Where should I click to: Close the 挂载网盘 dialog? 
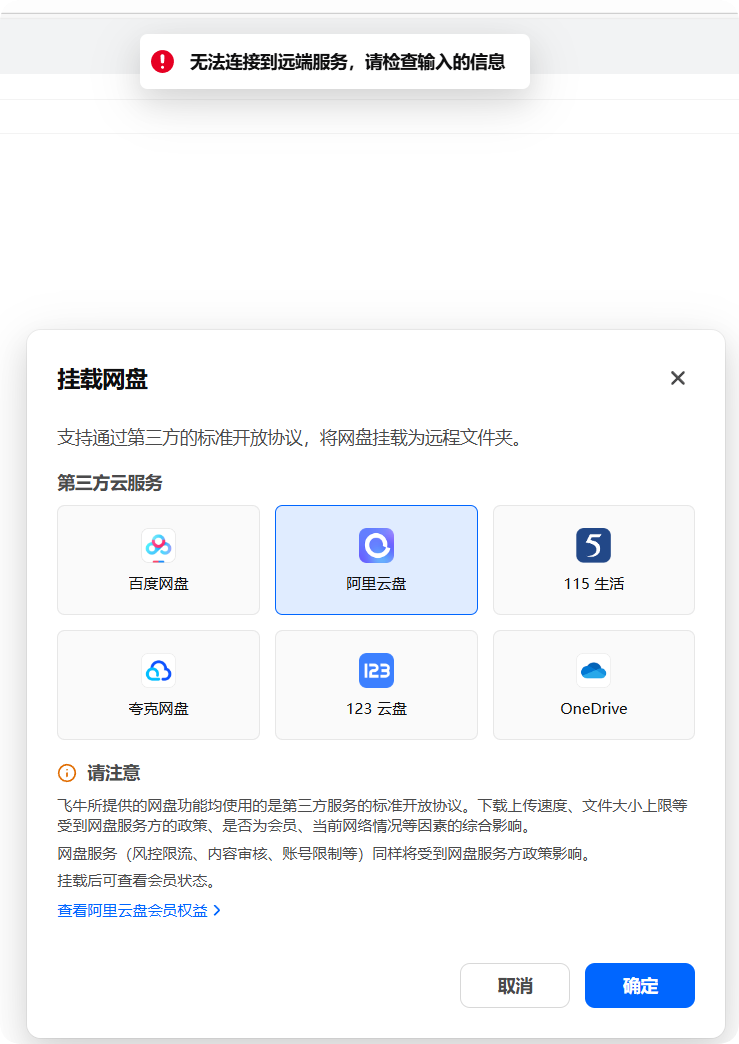[x=677, y=378]
